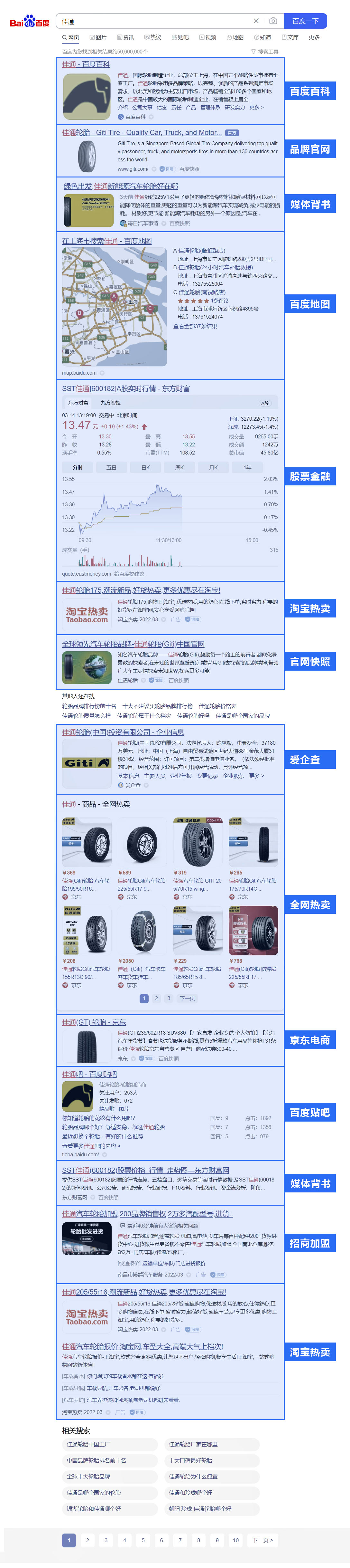Image resolution: width=350 pixels, height=1568 pixels.
Task: Focus the search field containing 佳通
Action: tap(152, 21)
